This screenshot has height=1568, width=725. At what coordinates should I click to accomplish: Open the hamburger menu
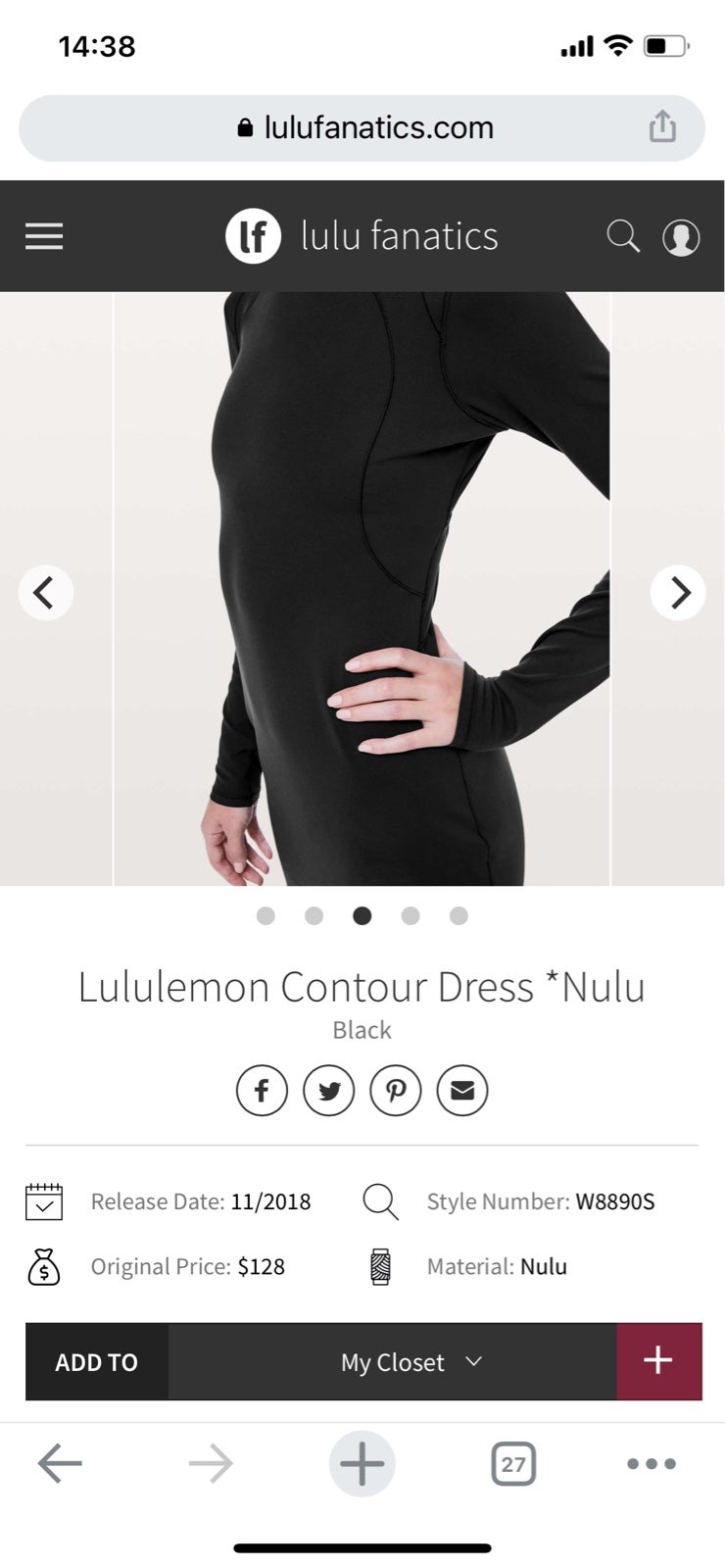(x=44, y=236)
